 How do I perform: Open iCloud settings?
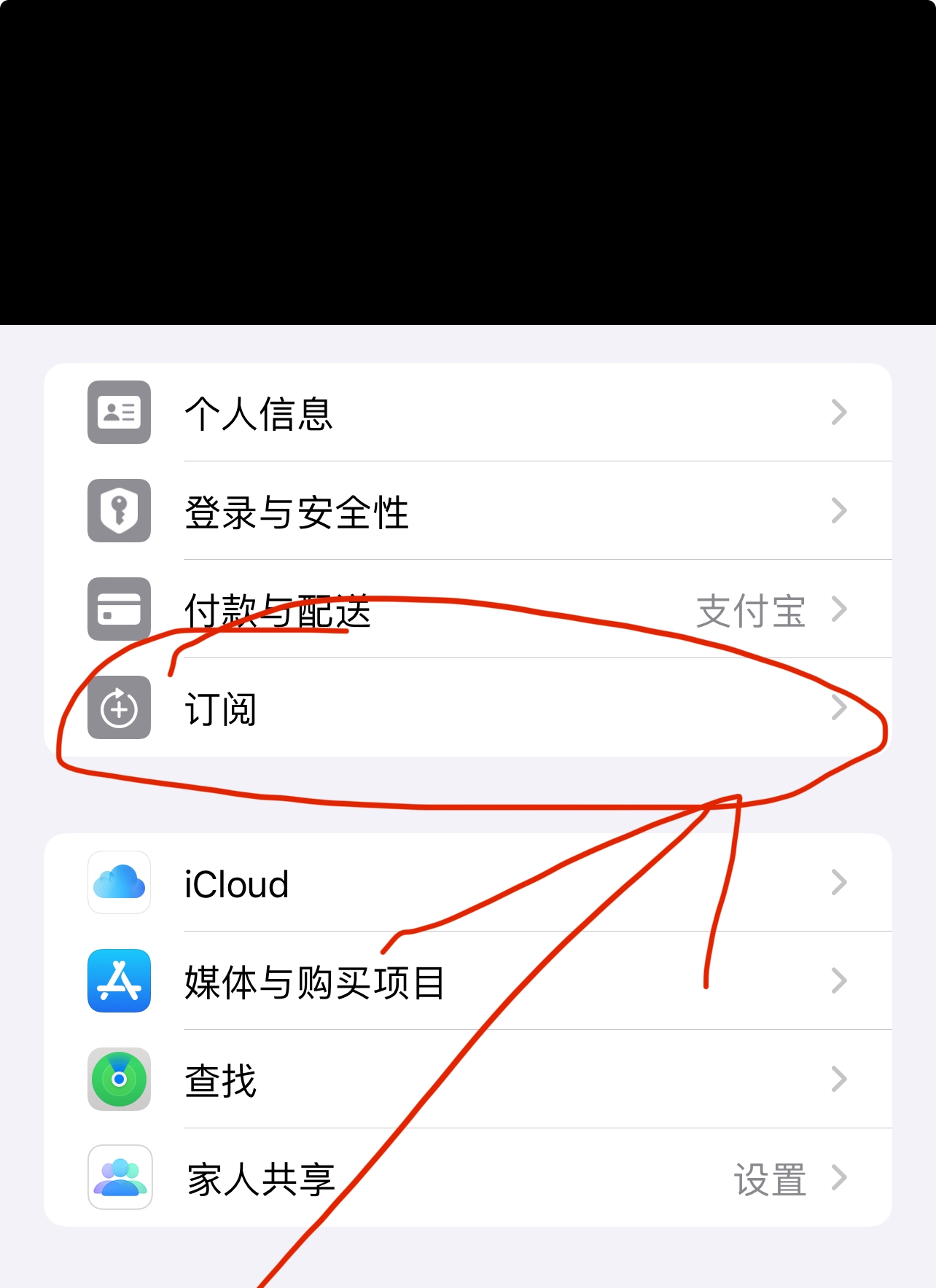[x=467, y=883]
